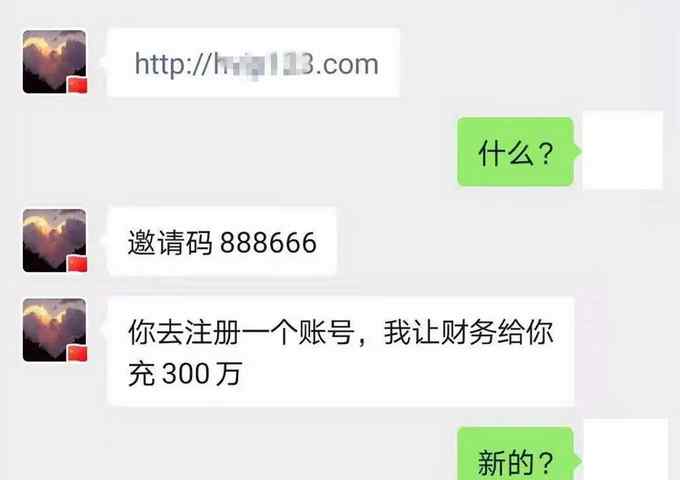Open the http link in the first message
The width and height of the screenshot is (680, 480).
[x=256, y=65]
